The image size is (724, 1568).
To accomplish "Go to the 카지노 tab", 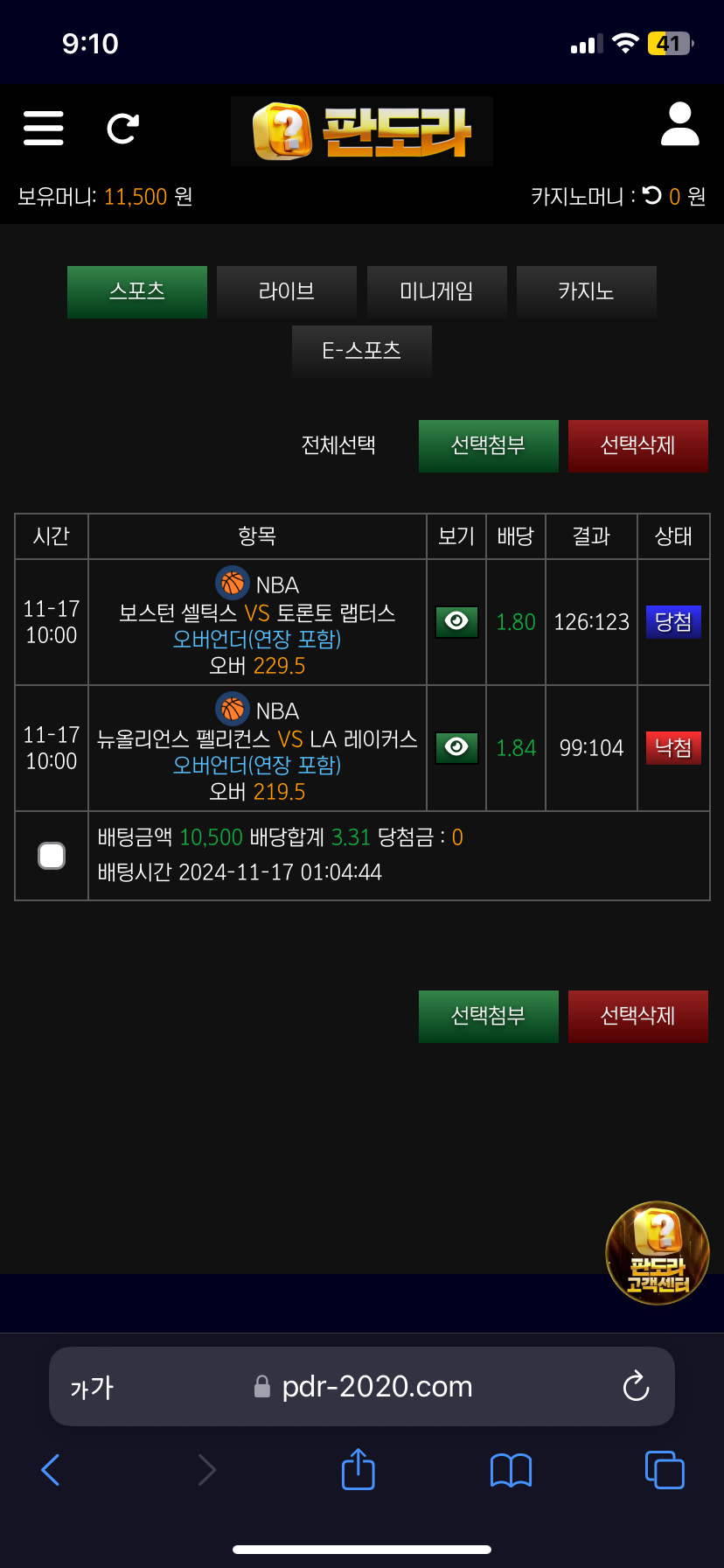I will coord(586,291).
